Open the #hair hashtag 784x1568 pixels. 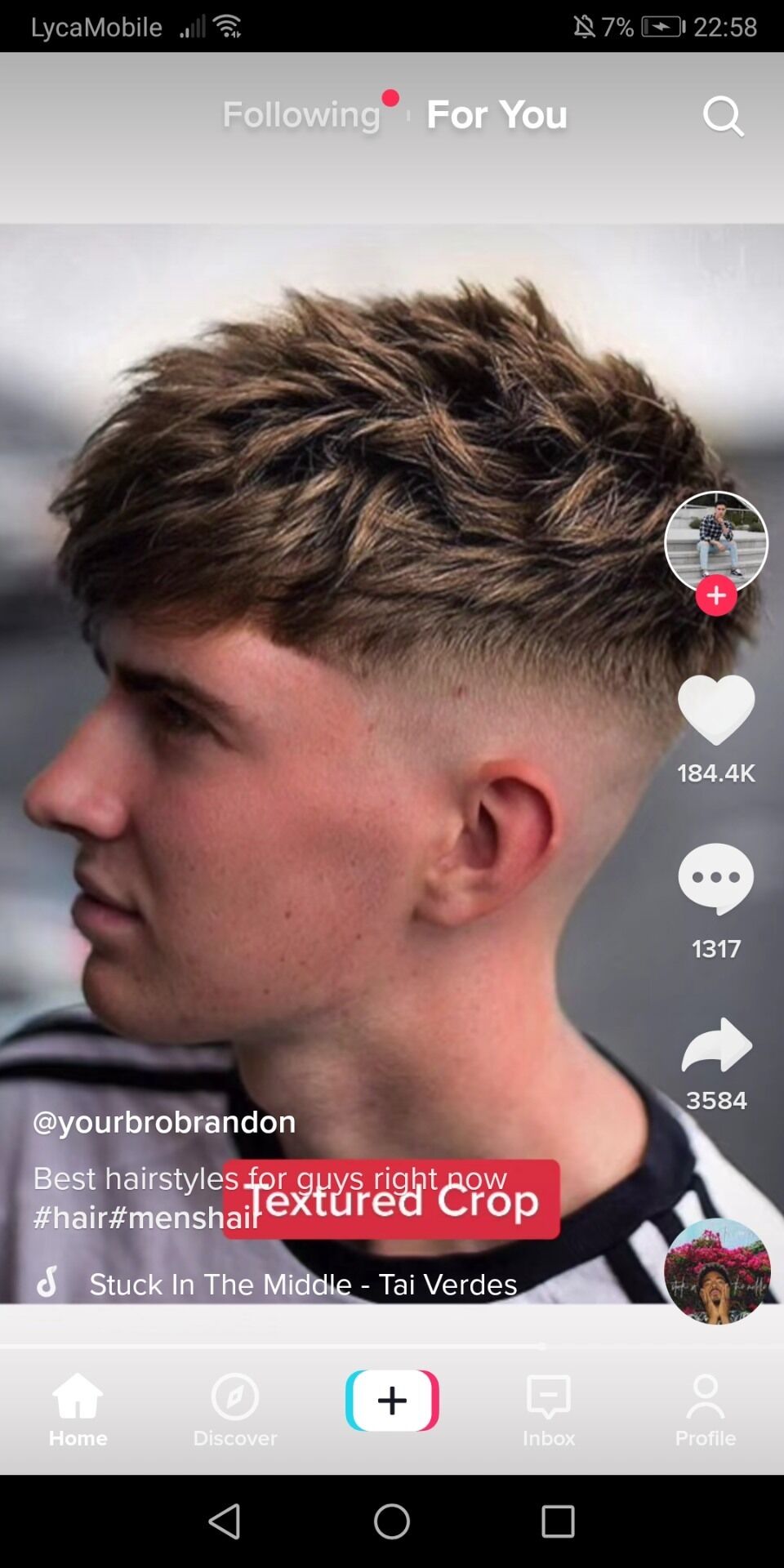click(x=69, y=1218)
